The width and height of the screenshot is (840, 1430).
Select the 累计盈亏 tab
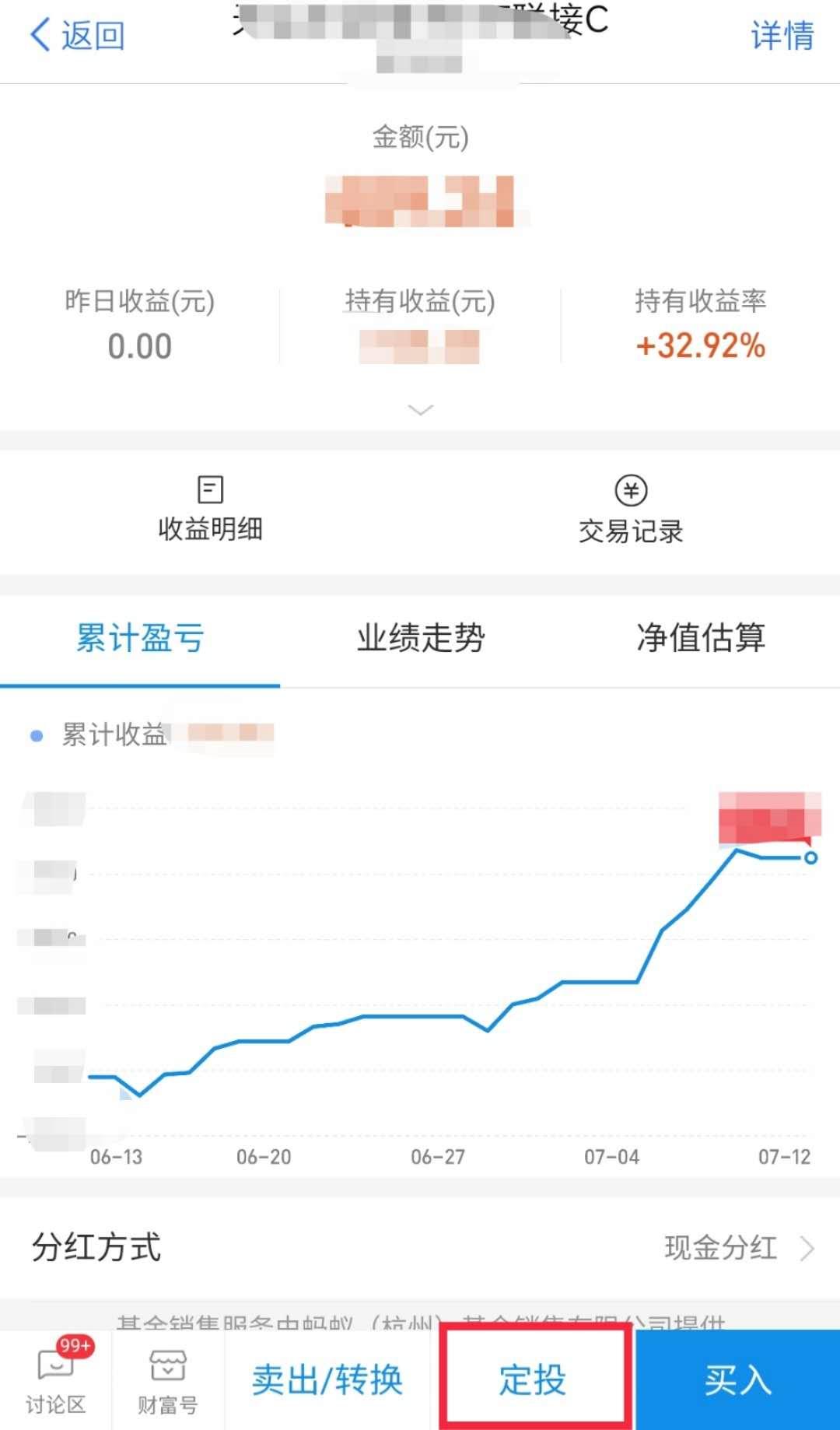coord(138,638)
